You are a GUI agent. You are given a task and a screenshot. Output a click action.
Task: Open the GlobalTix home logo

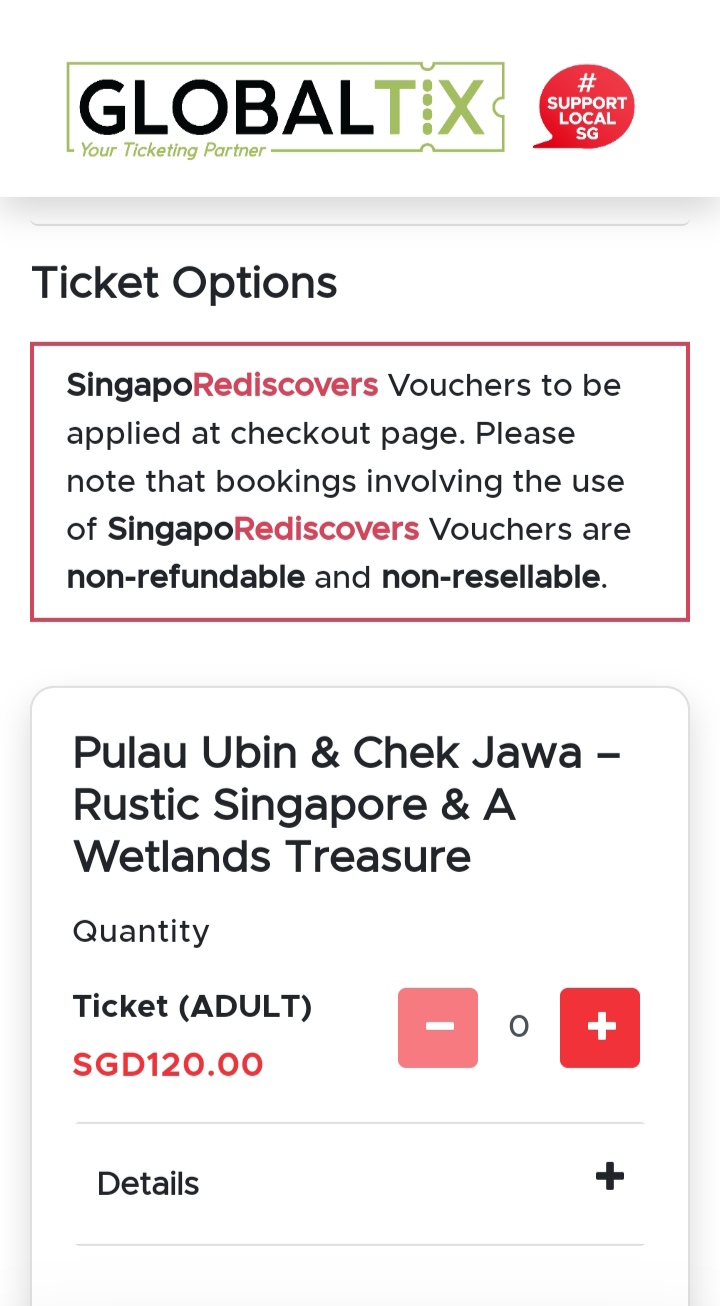coord(285,109)
